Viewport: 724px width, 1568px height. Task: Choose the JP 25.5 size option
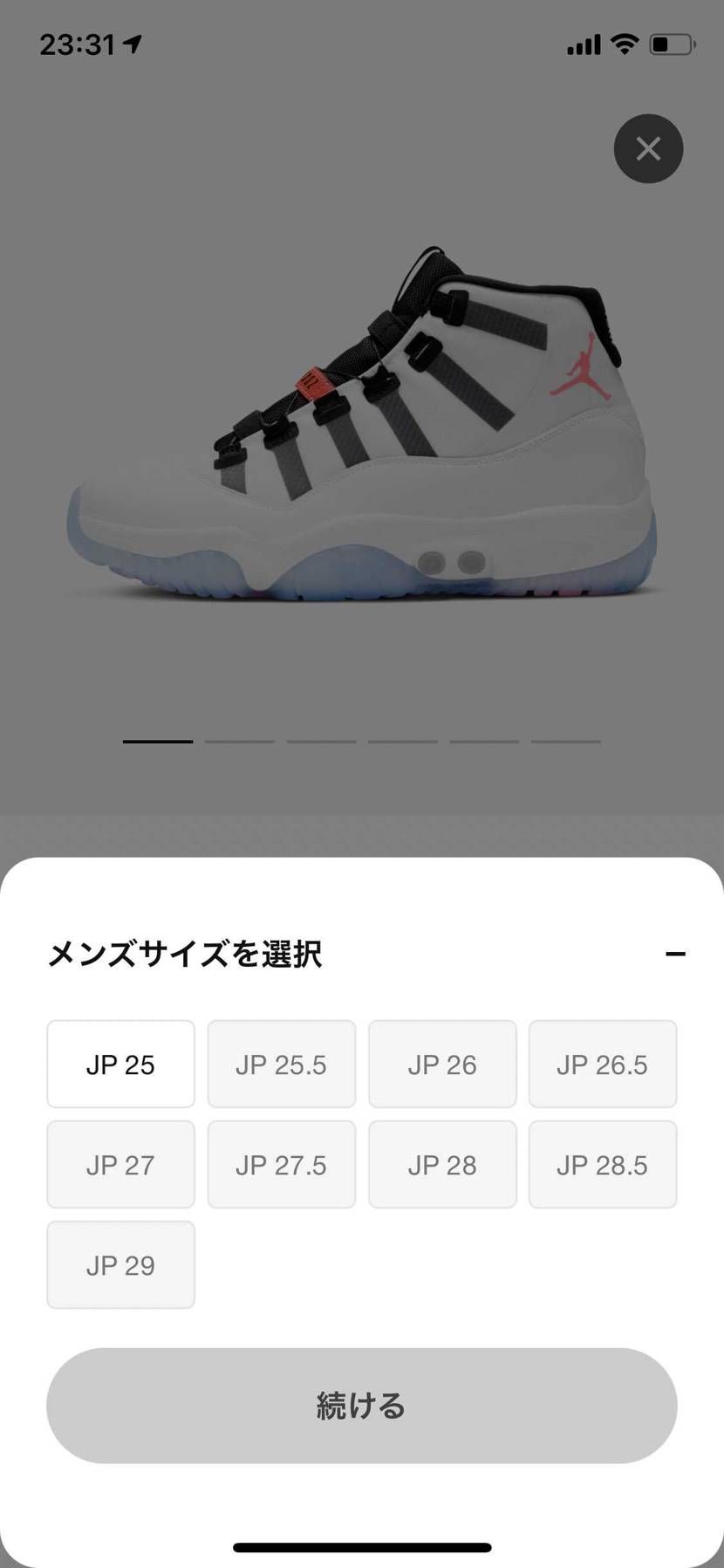coord(281,1064)
